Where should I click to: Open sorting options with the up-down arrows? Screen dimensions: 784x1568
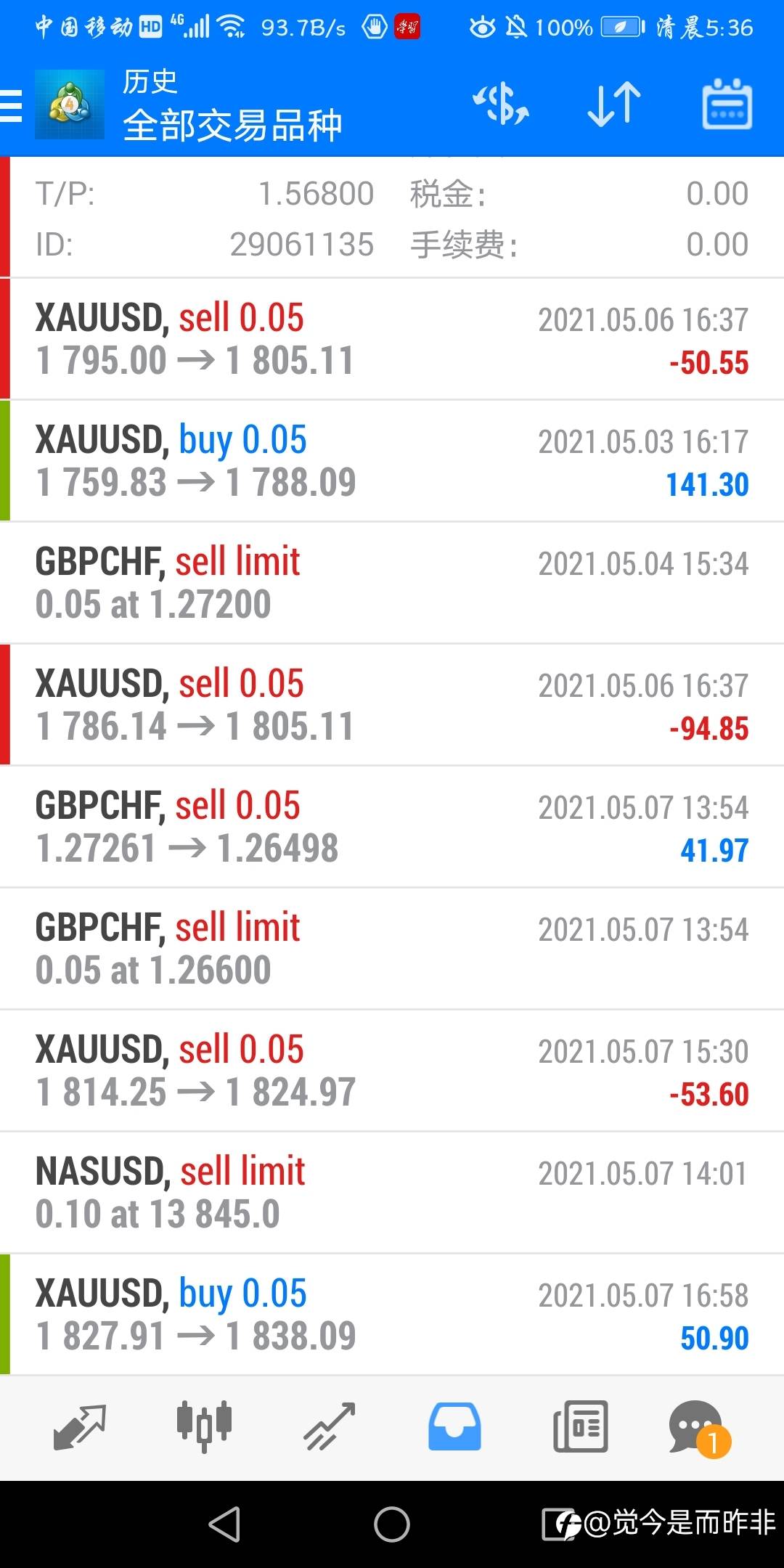point(613,105)
